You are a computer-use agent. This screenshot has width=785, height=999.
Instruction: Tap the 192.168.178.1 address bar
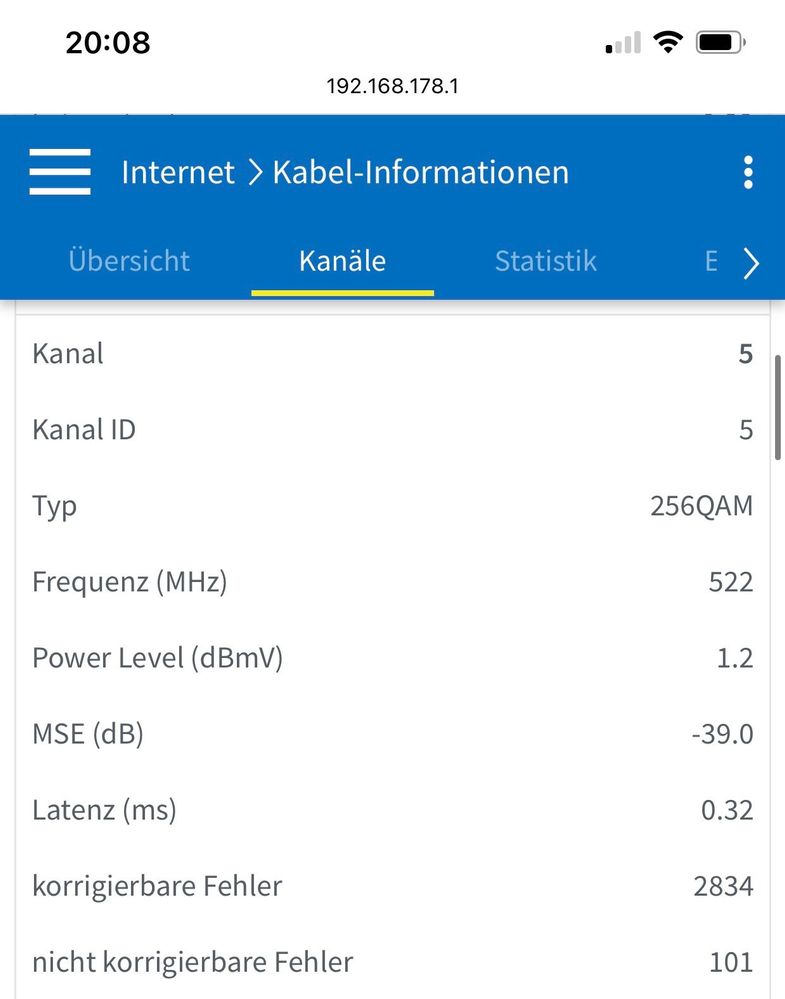392,86
